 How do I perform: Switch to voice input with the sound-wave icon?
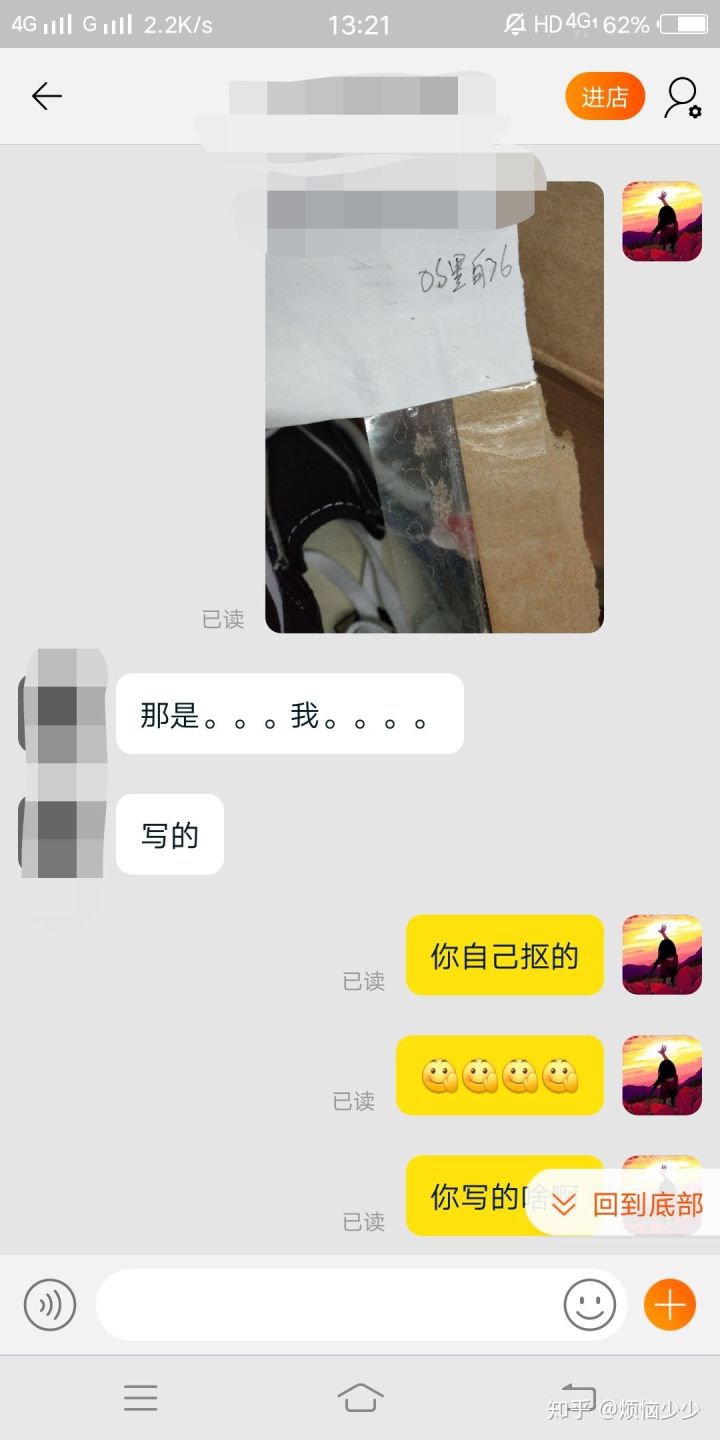[x=50, y=1304]
